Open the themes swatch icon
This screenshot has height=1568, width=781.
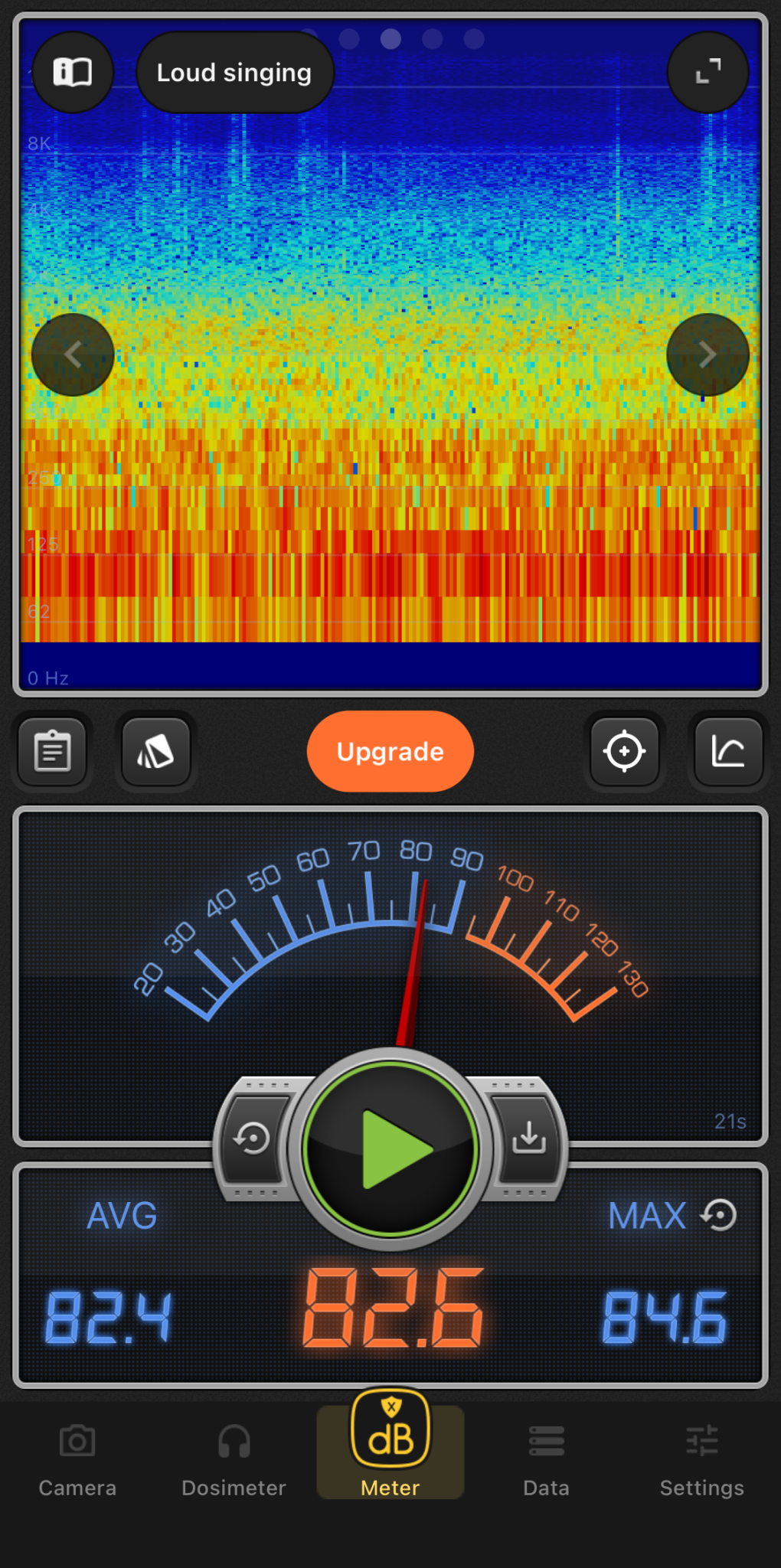tap(156, 751)
